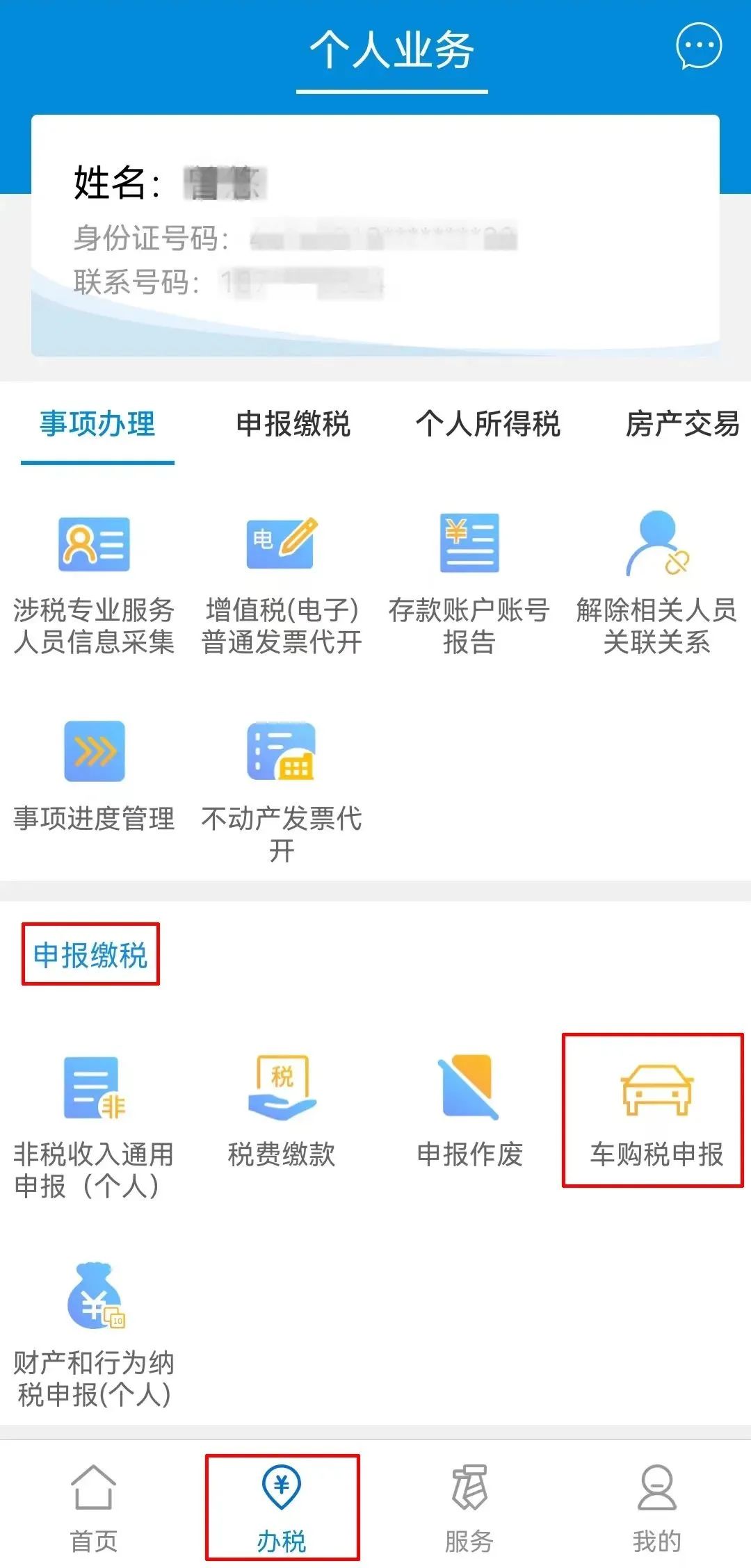Switch to the 申报缴税 top tab
The image size is (751, 1568).
293,424
